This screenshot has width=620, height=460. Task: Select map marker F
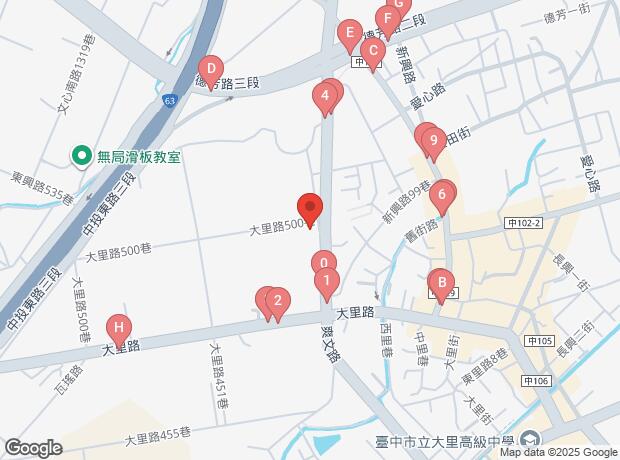click(x=387, y=19)
